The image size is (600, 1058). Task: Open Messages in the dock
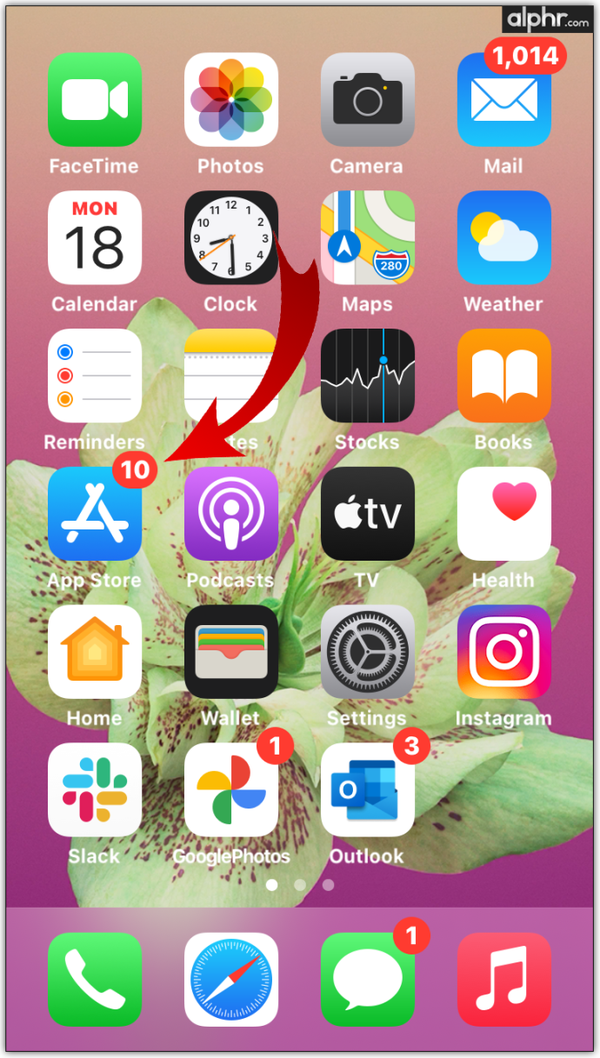(x=367, y=980)
